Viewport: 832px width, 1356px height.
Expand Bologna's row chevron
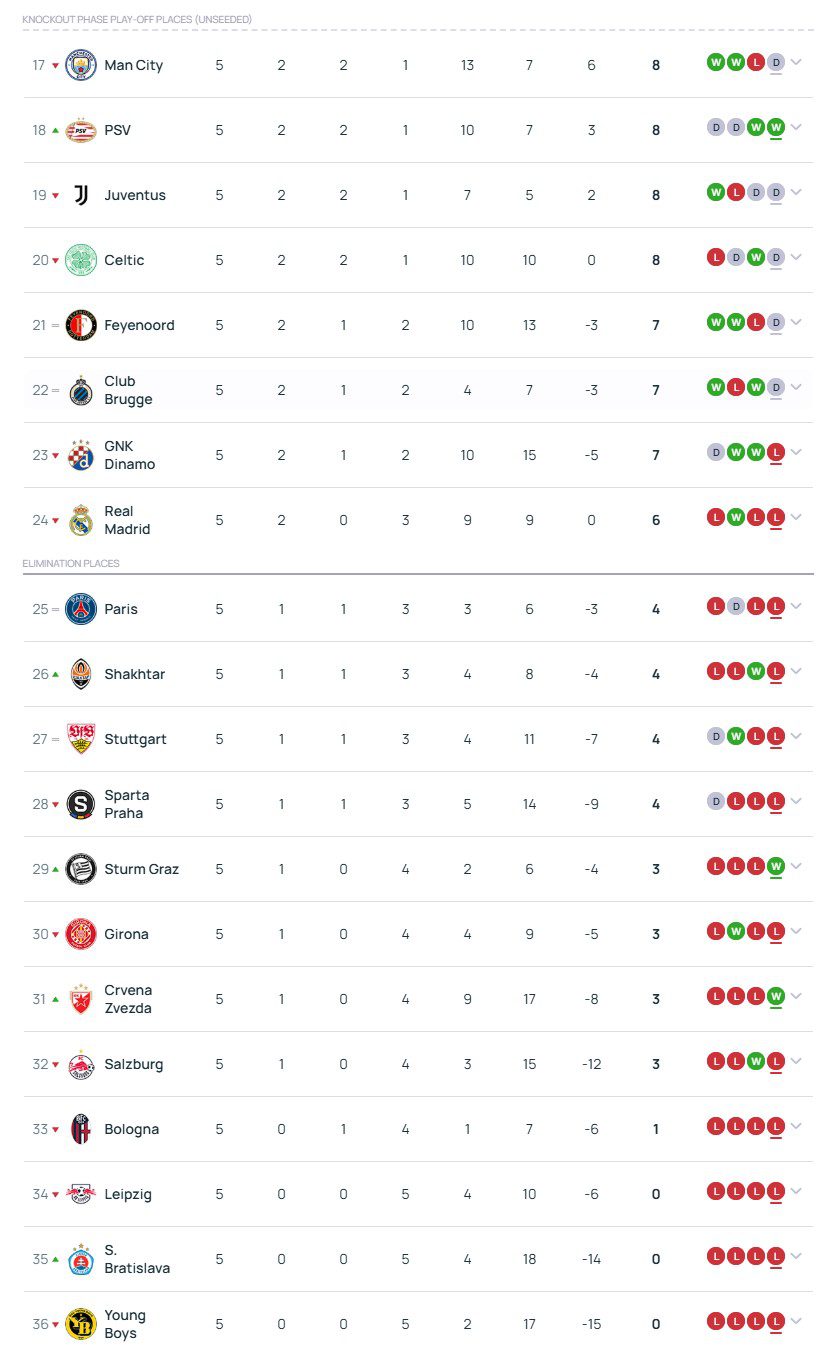[796, 1127]
